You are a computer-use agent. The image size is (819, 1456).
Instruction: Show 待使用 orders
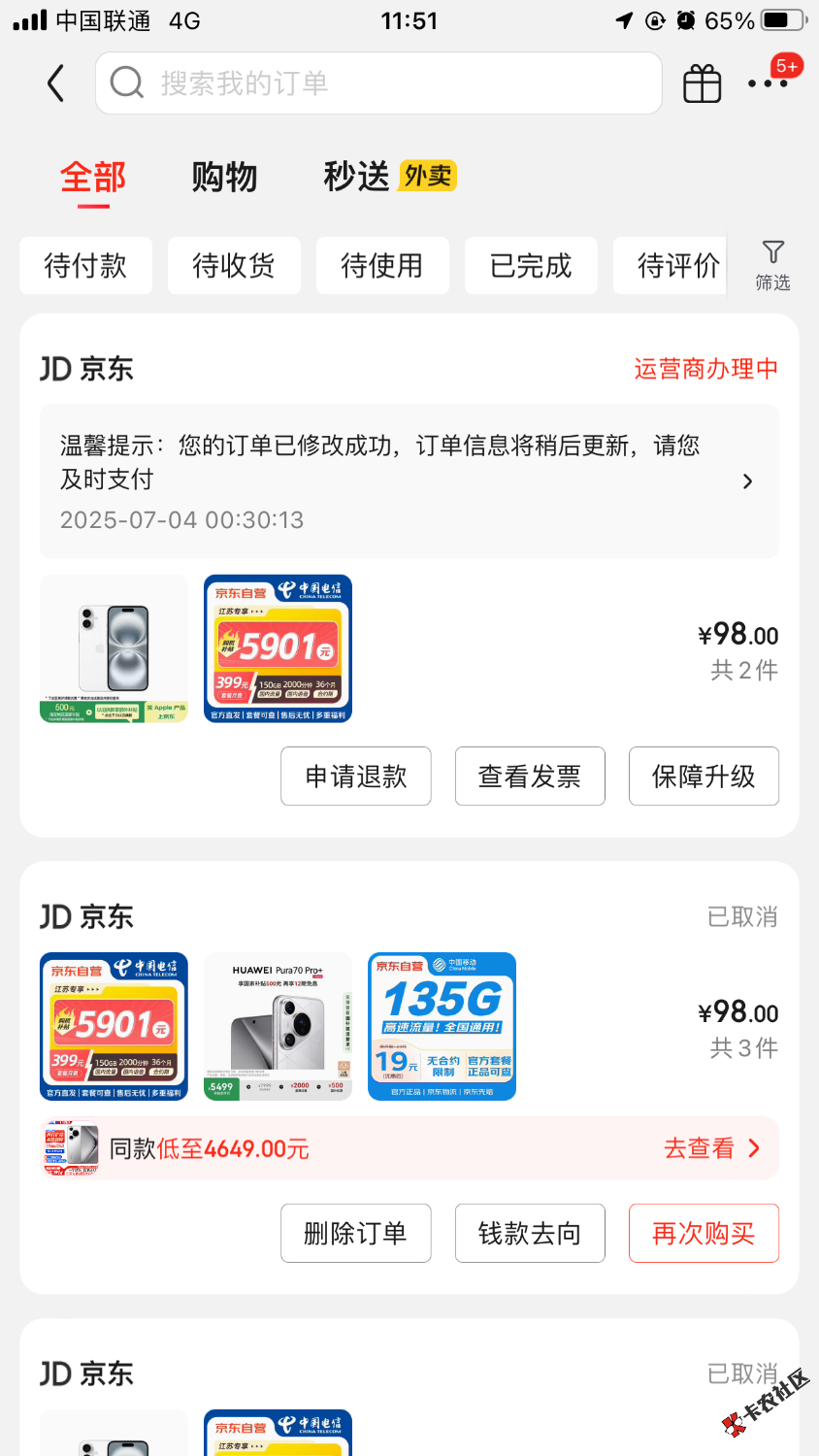pyautogui.click(x=382, y=265)
